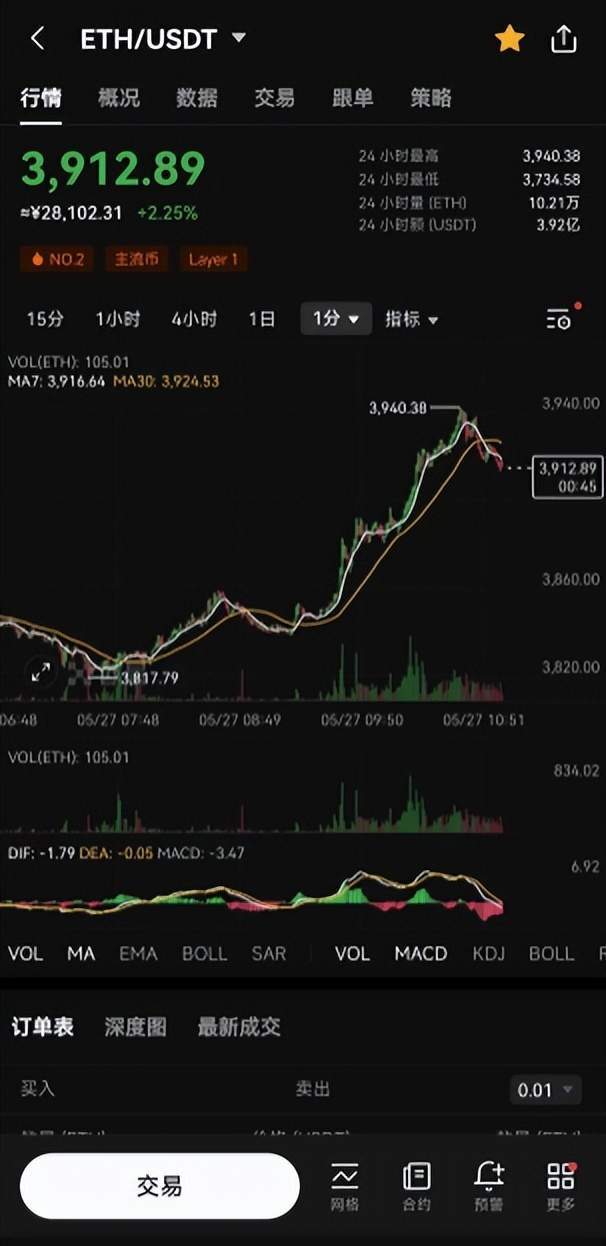The height and width of the screenshot is (1246, 606).
Task: Select the KDJ sub-indicator
Action: click(x=489, y=953)
